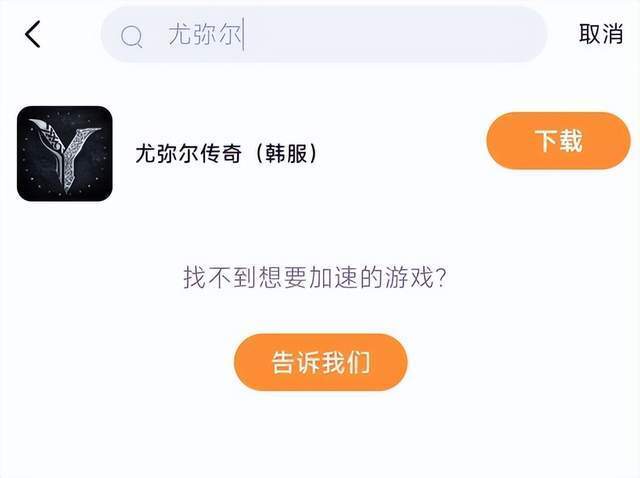Download 尤弥尔传奇（韩服）
This screenshot has height=478, width=640.
(x=558, y=141)
